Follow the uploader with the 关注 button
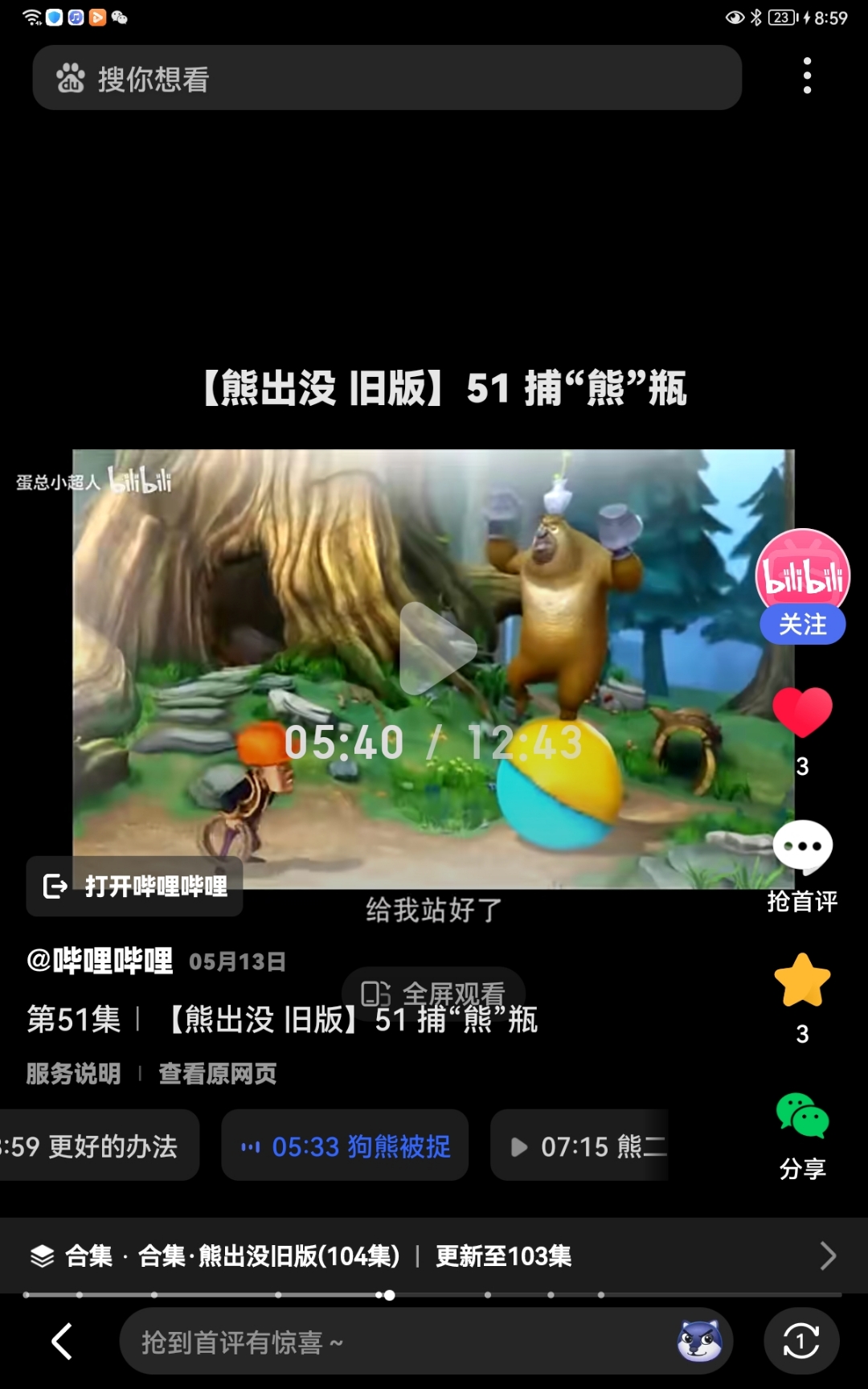The image size is (868, 1389). (805, 625)
